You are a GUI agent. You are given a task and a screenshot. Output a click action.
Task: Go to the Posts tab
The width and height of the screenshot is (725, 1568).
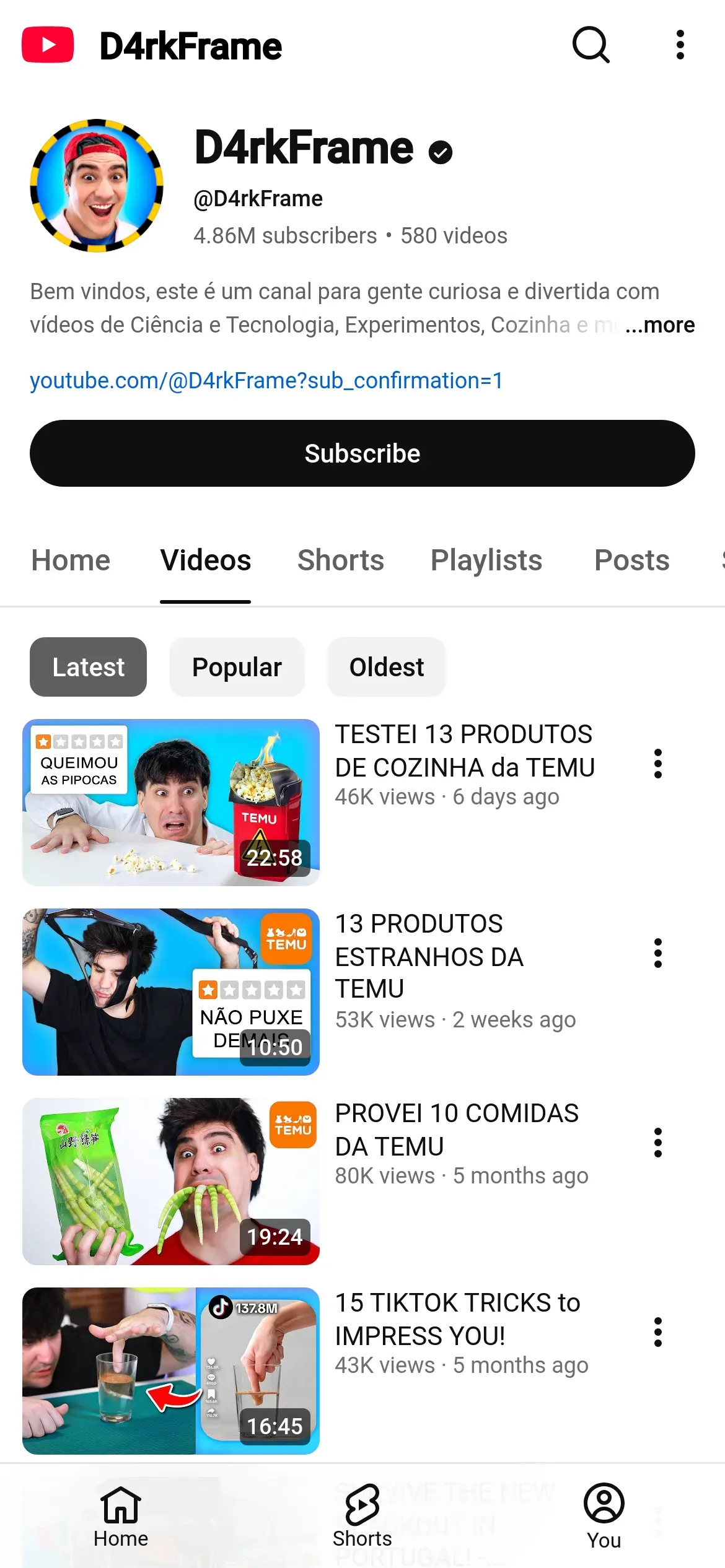(631, 560)
